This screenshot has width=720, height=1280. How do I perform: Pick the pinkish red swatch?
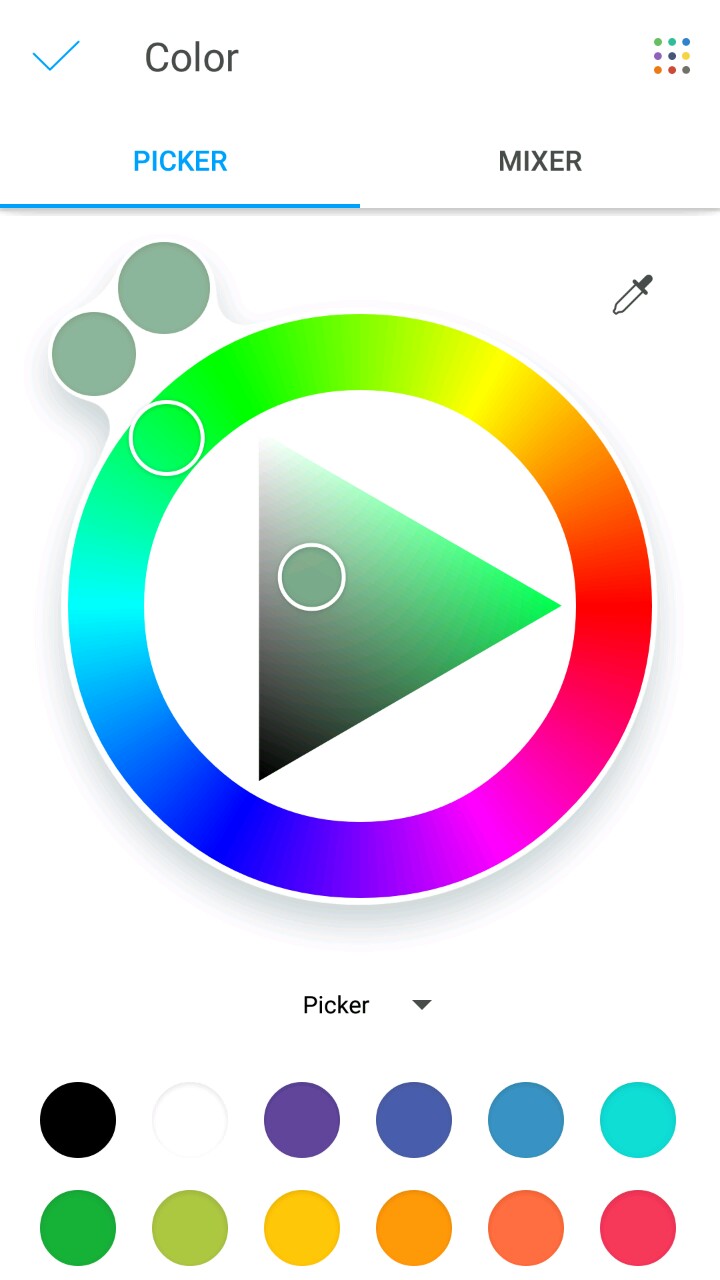pyautogui.click(x=638, y=1228)
